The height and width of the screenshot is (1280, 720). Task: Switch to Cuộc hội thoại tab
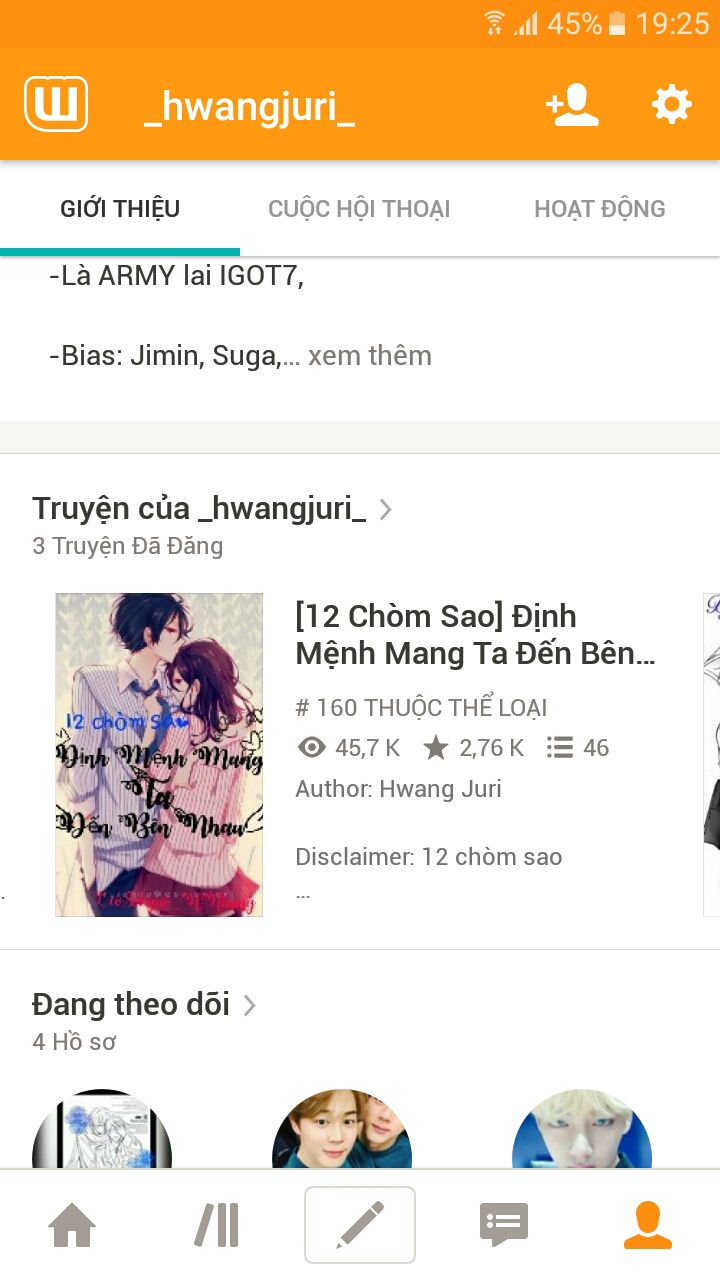pyautogui.click(x=359, y=209)
